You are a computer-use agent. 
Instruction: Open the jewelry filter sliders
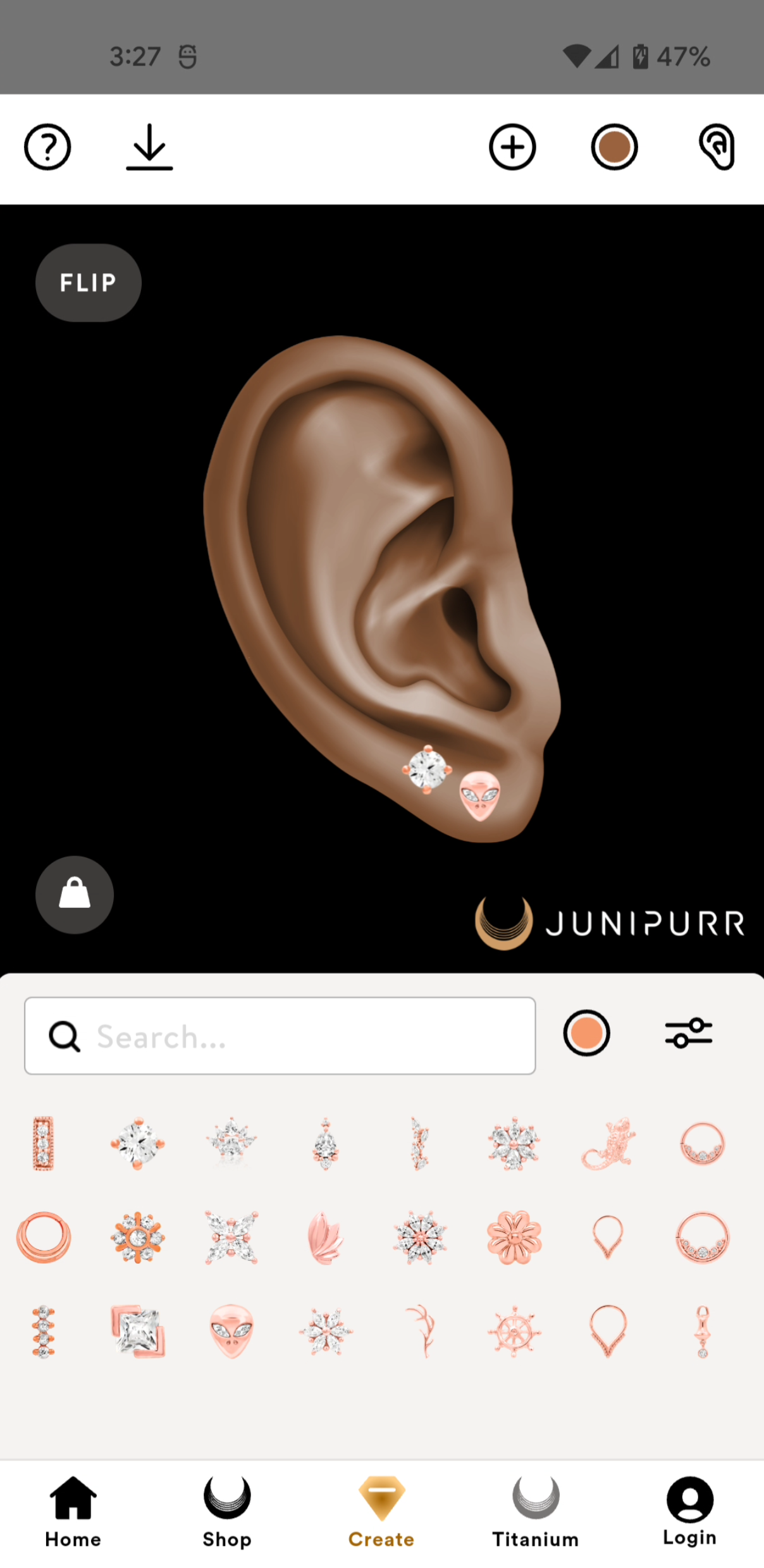tap(688, 1033)
